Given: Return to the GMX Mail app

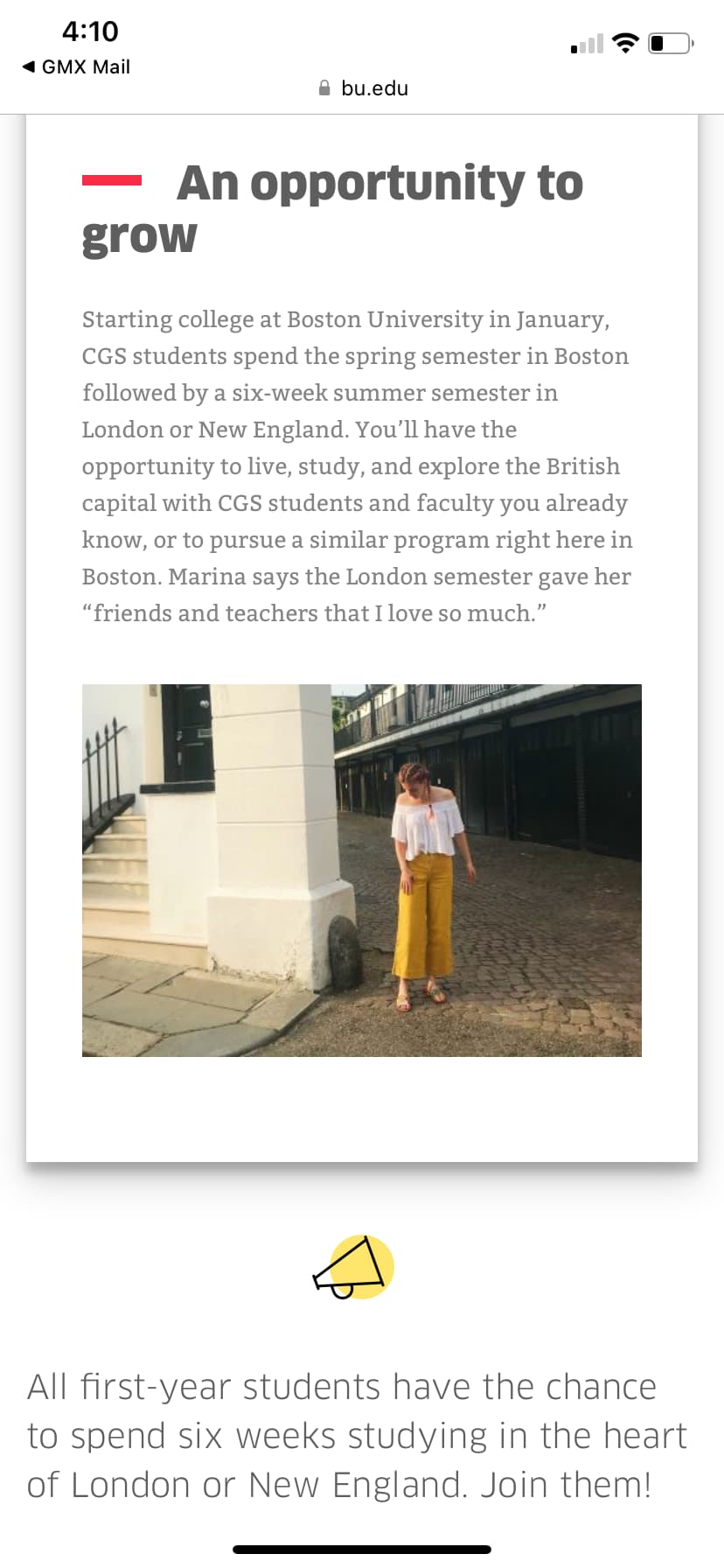Looking at the screenshot, I should tap(76, 67).
